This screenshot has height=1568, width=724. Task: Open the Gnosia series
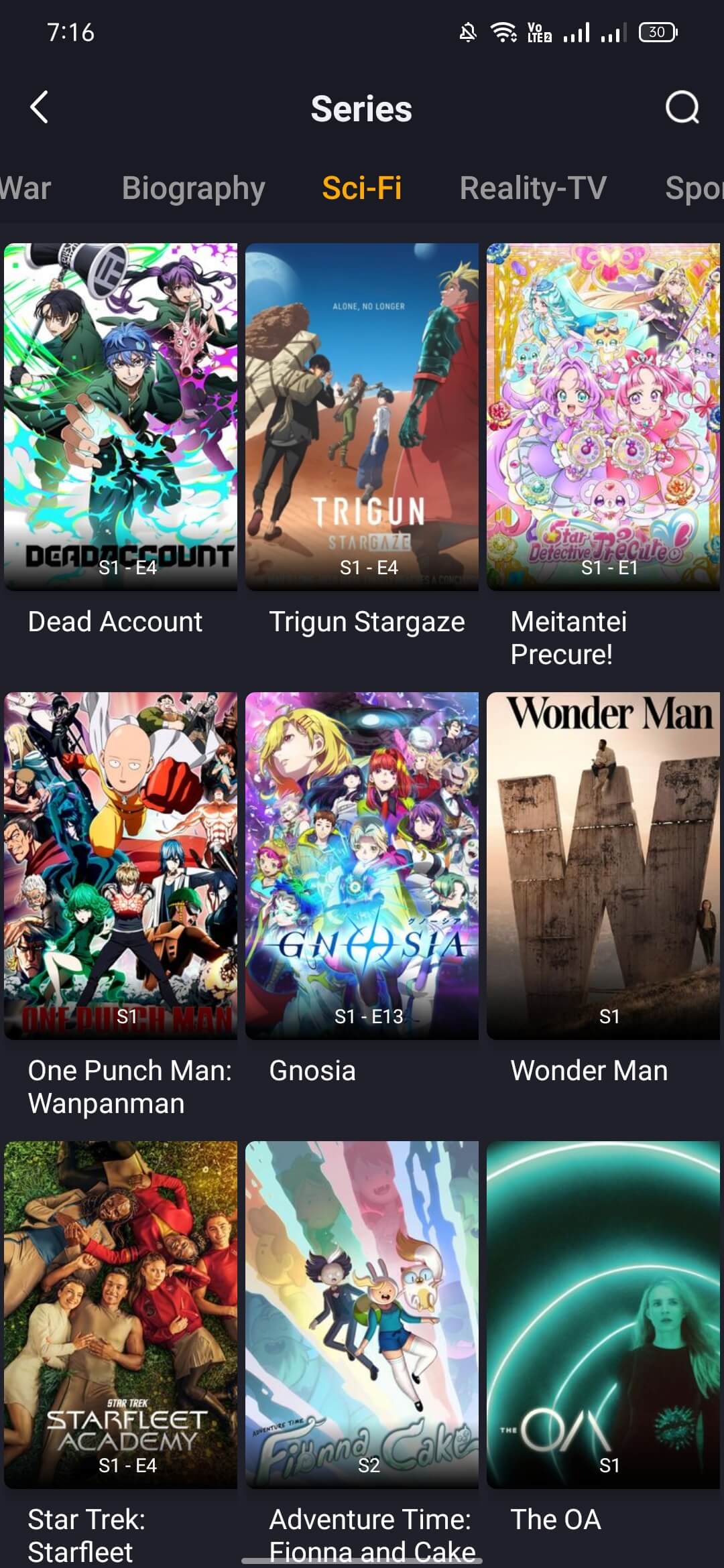click(362, 865)
